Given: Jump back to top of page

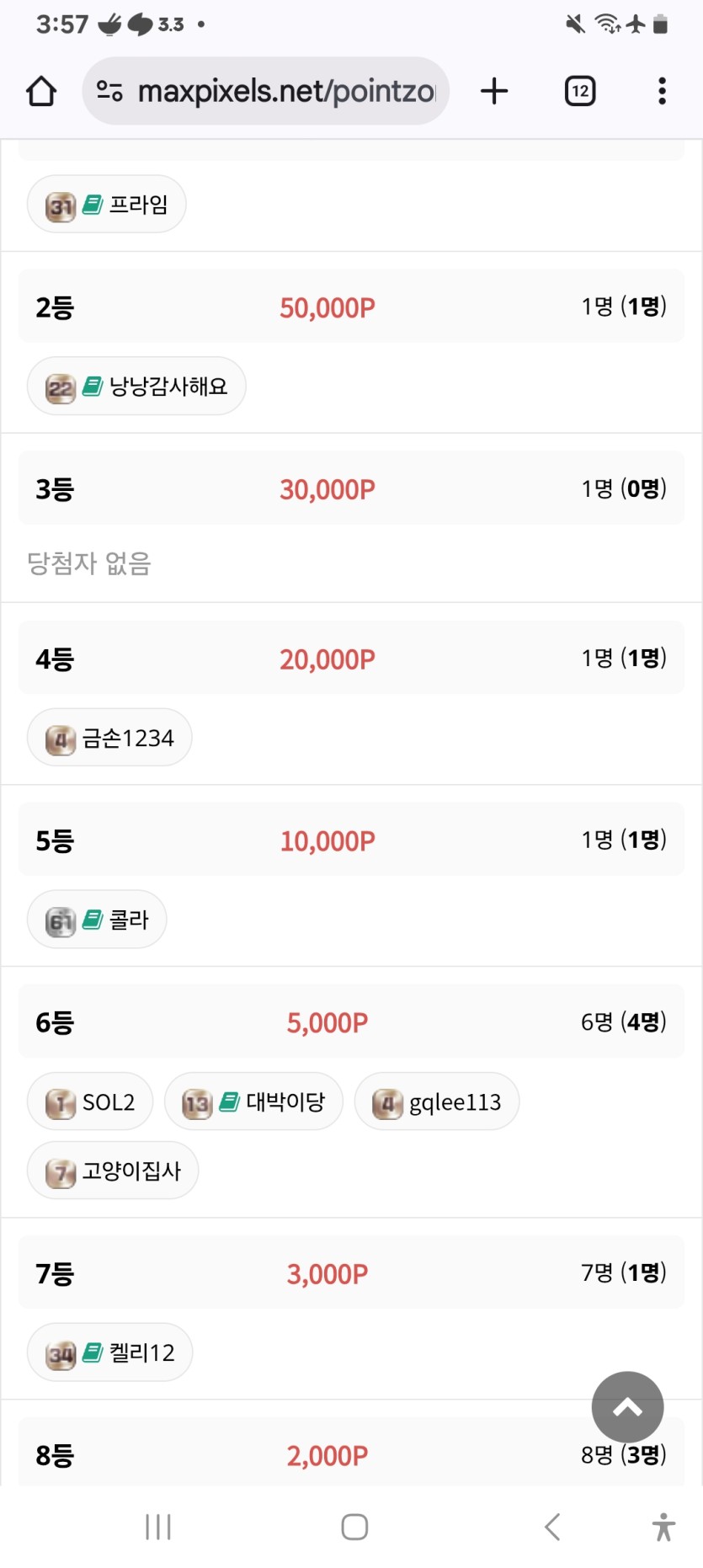Looking at the screenshot, I should point(627,1407).
